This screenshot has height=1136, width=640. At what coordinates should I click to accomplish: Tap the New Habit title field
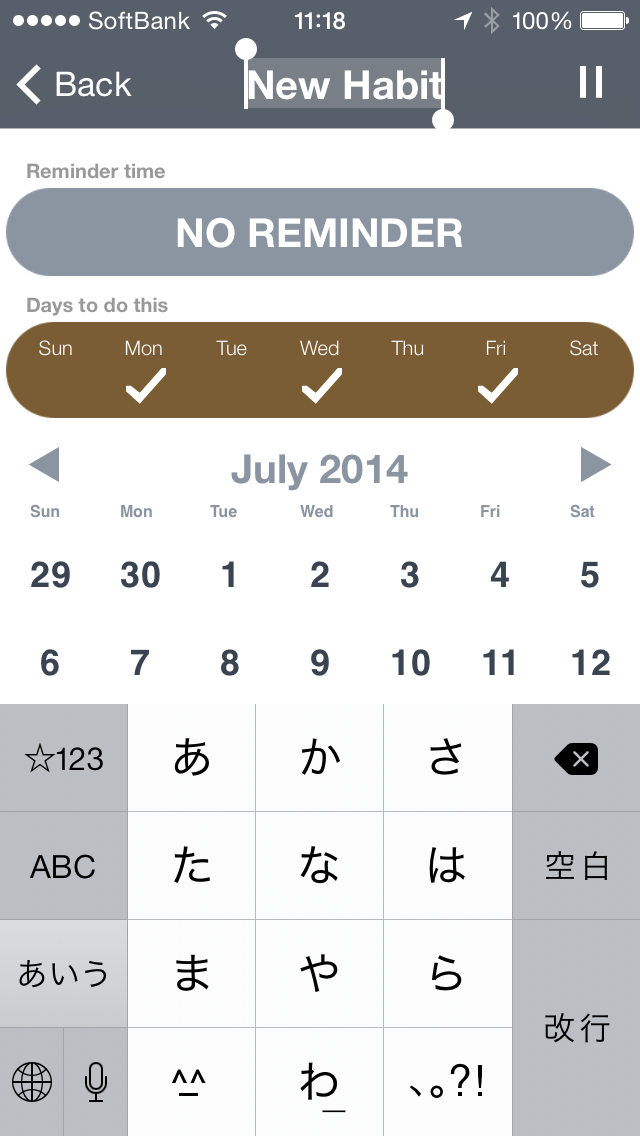(344, 86)
